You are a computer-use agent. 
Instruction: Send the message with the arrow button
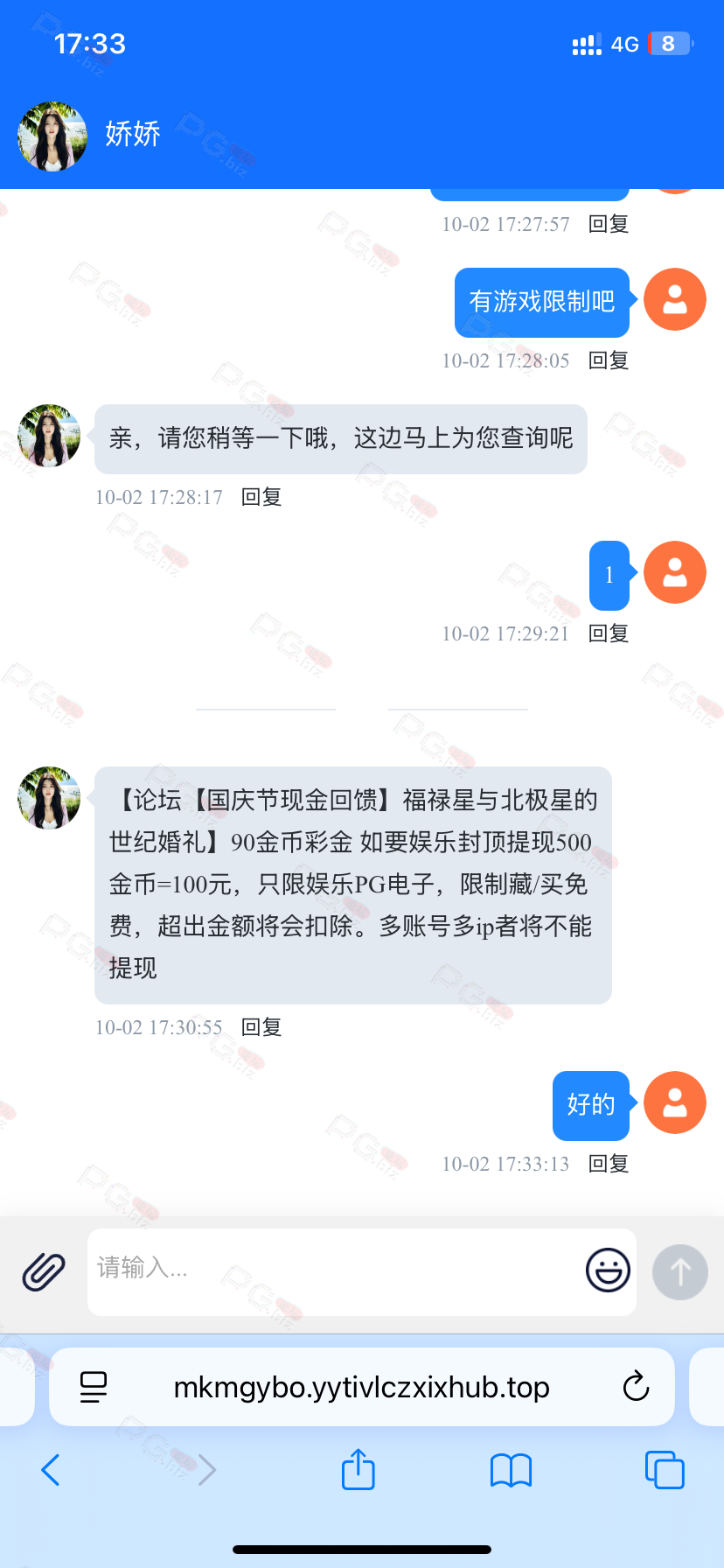(679, 1271)
